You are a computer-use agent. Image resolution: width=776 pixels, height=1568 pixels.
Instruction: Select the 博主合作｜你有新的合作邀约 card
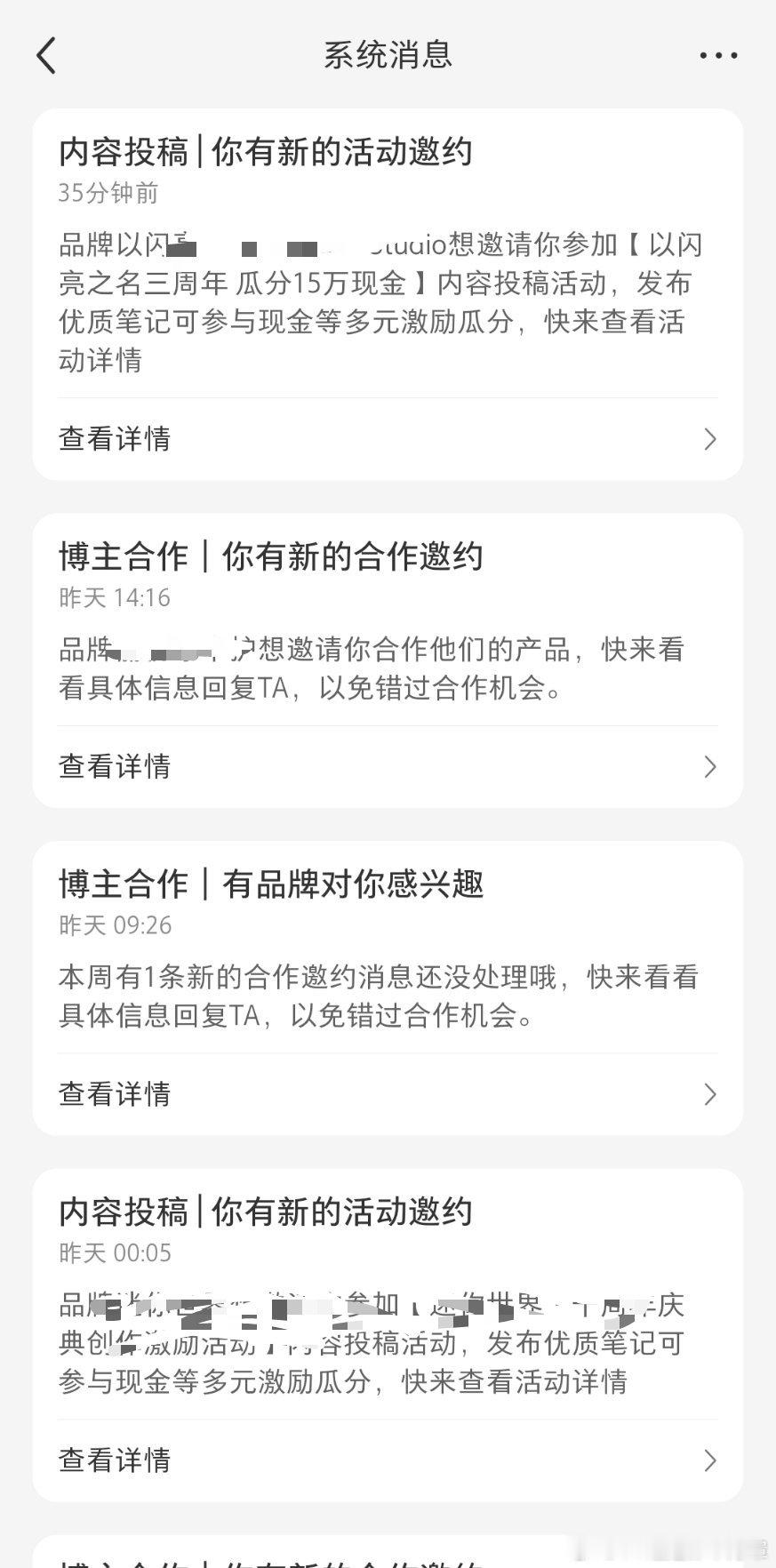(271, 556)
